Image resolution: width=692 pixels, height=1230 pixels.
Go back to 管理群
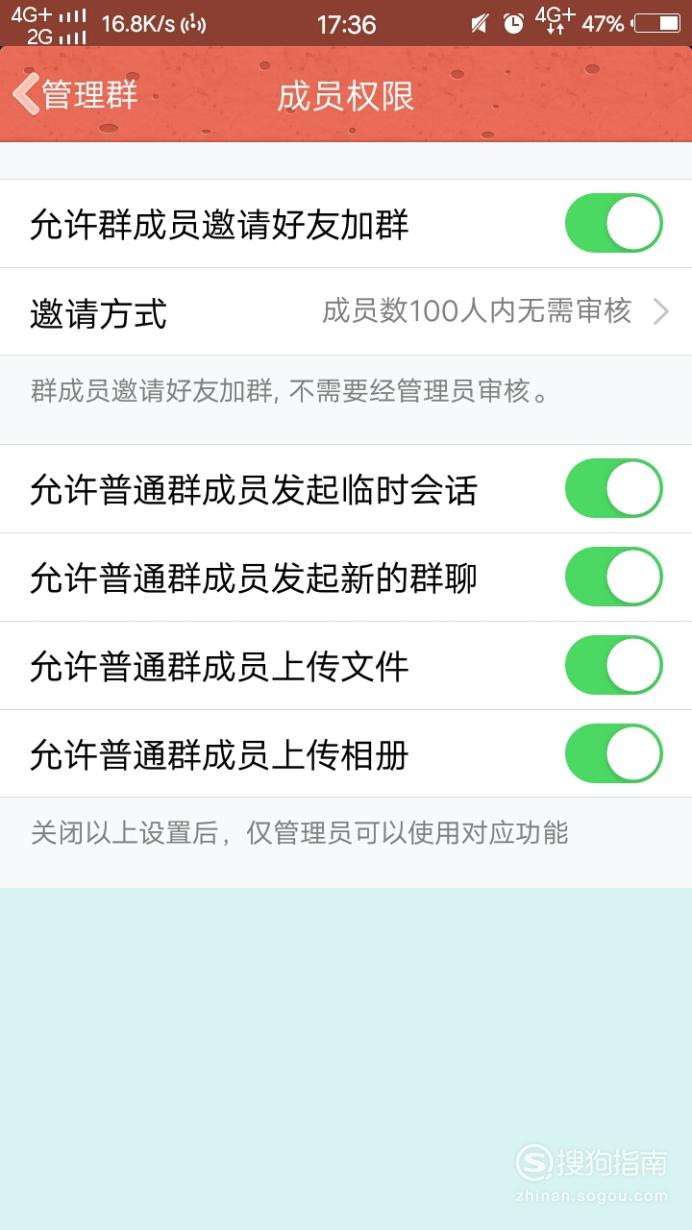[x=75, y=95]
